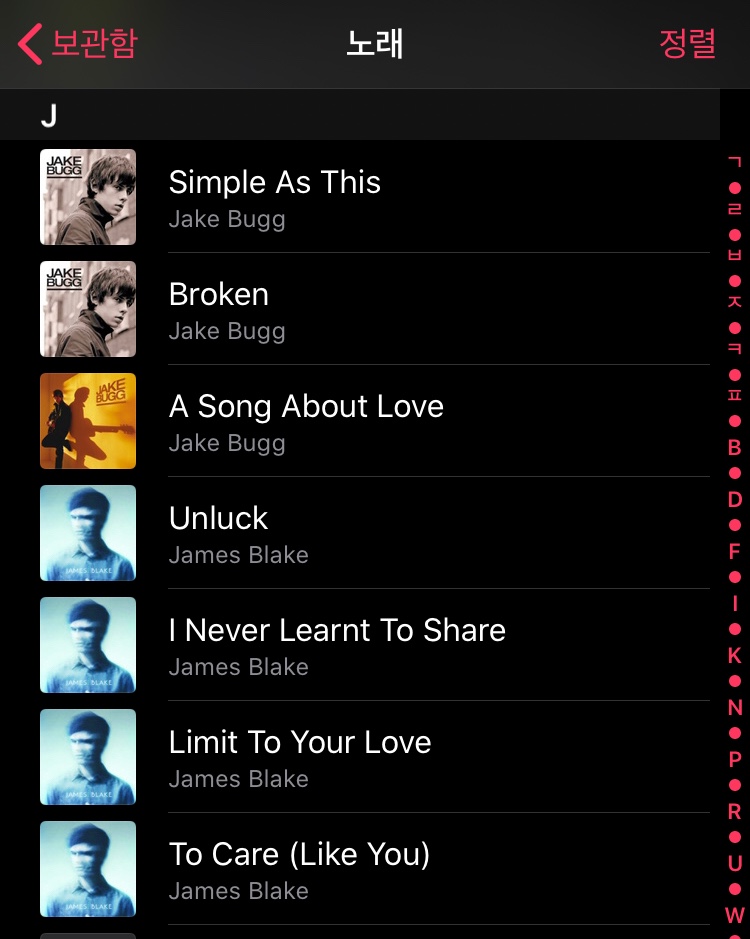The height and width of the screenshot is (939, 750).
Task: Play Limit To Your Love
Action: coord(300,756)
